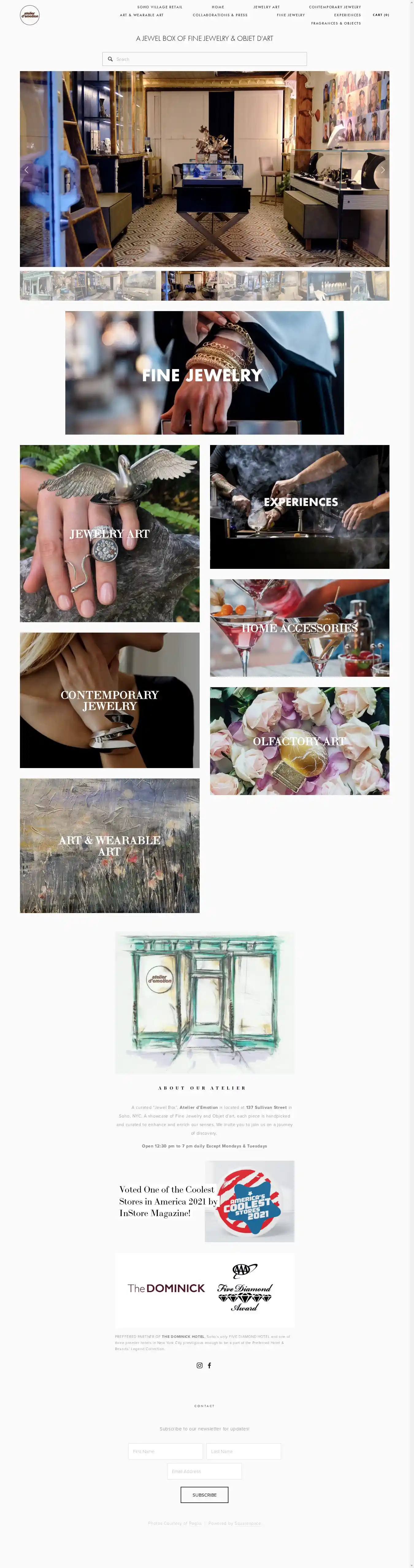The height and width of the screenshot is (1568, 414).
Task: Tap the Last Name field
Action: point(243,1451)
